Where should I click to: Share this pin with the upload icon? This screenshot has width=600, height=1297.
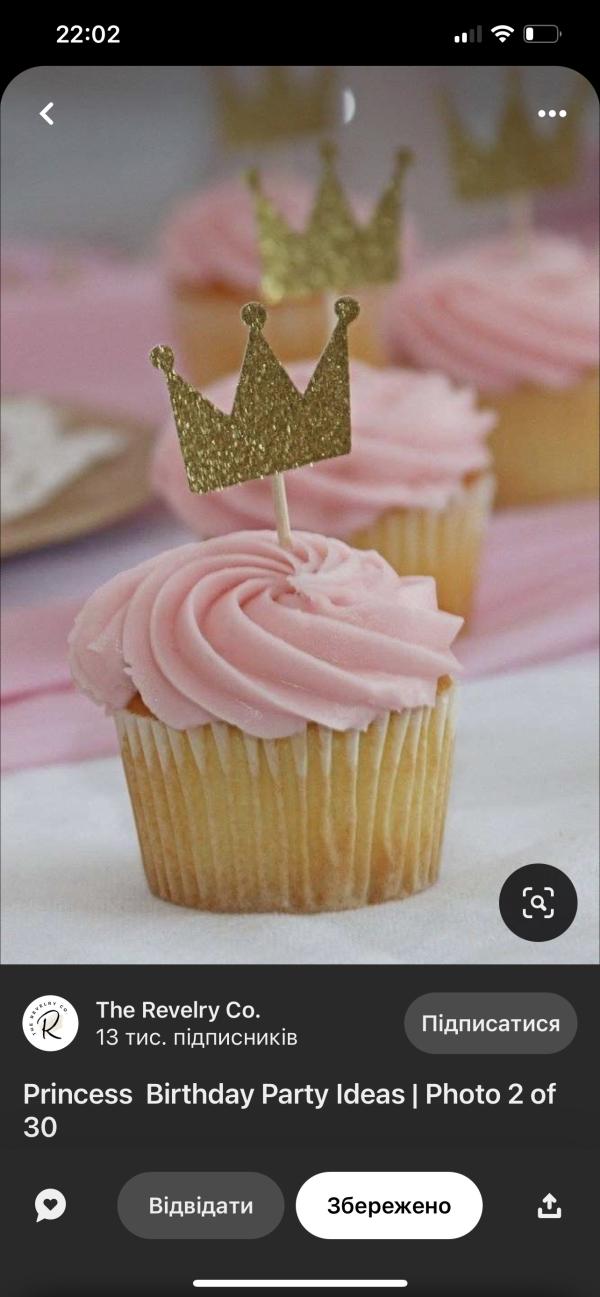point(549,1206)
